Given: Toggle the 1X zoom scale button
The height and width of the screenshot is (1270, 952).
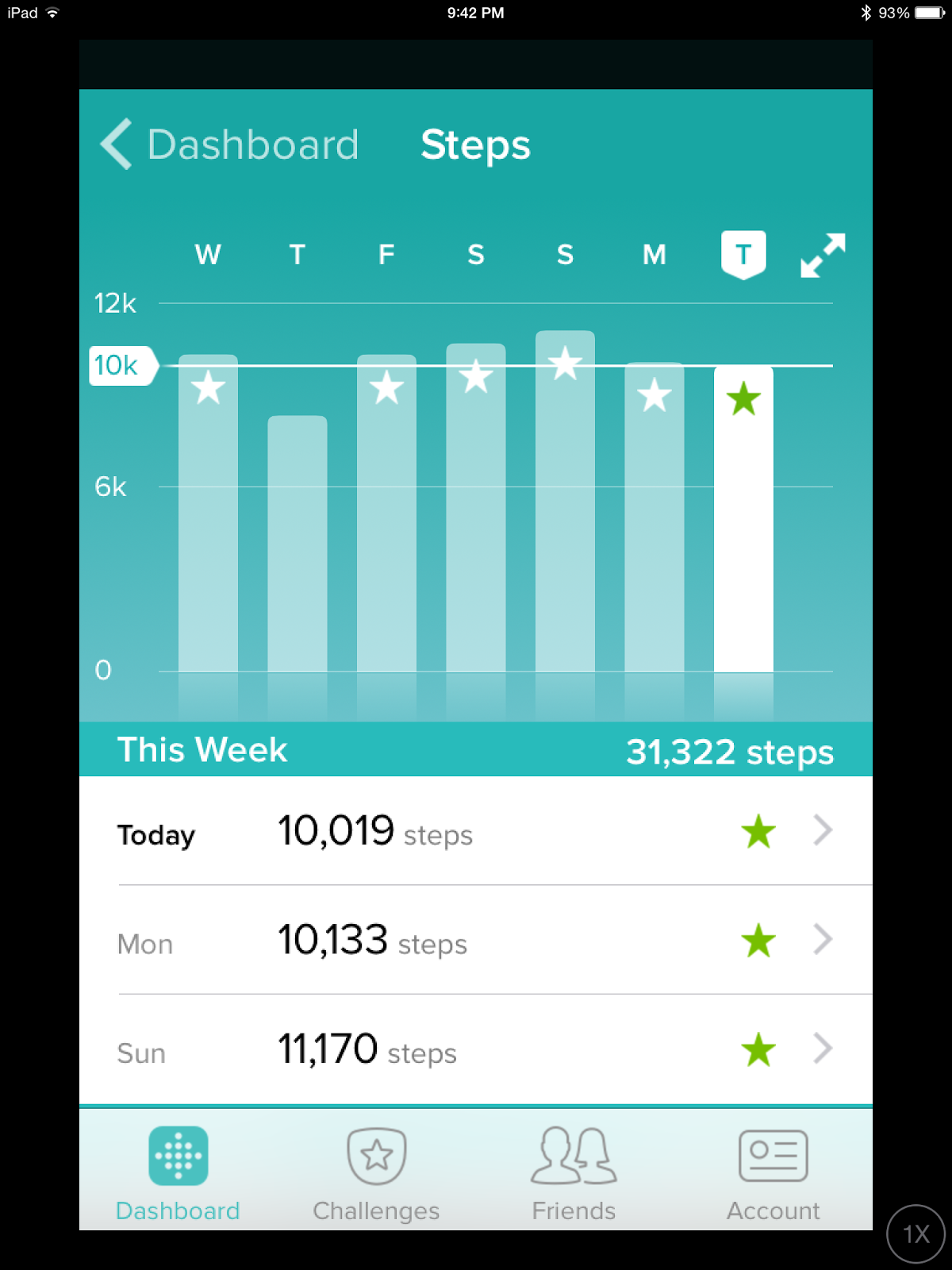Looking at the screenshot, I should (916, 1233).
